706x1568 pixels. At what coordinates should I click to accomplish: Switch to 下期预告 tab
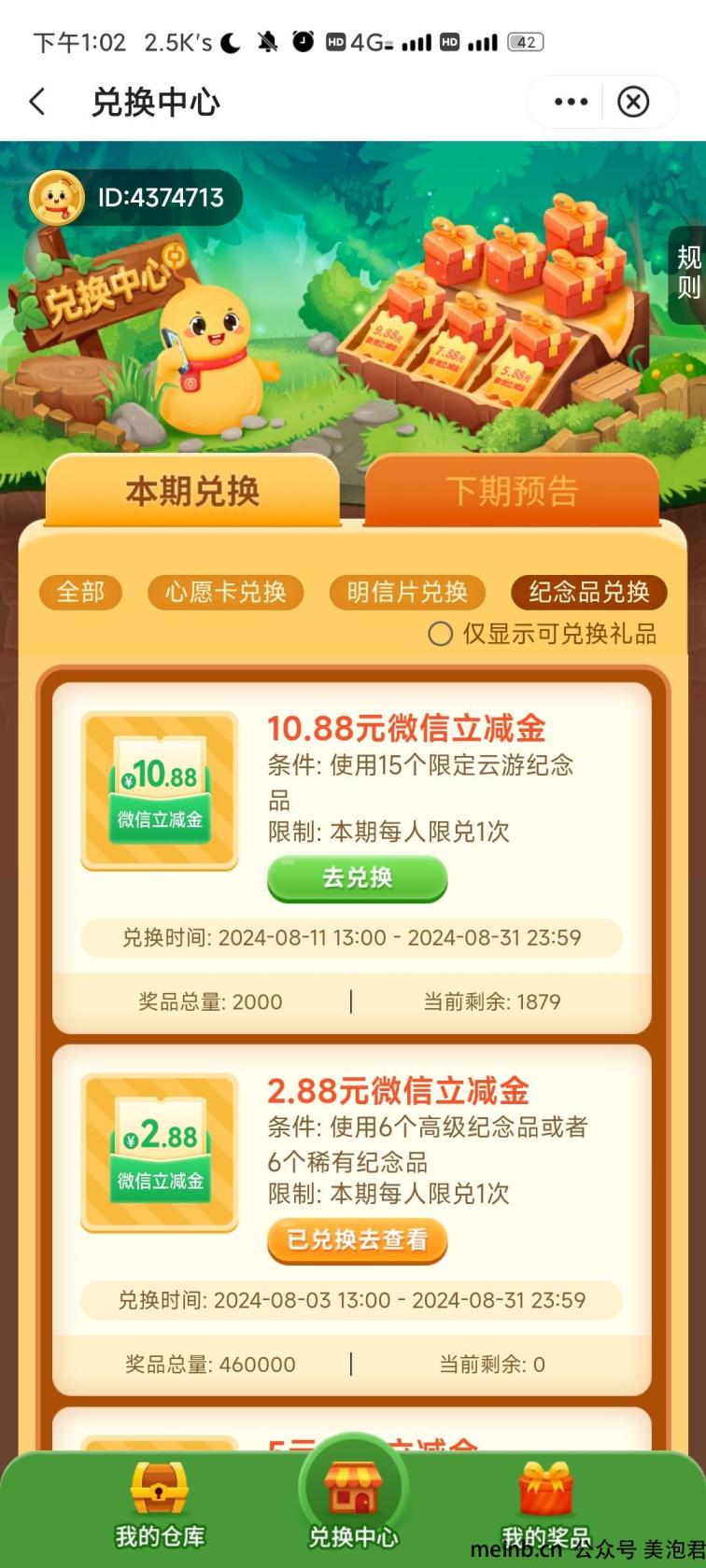(512, 491)
